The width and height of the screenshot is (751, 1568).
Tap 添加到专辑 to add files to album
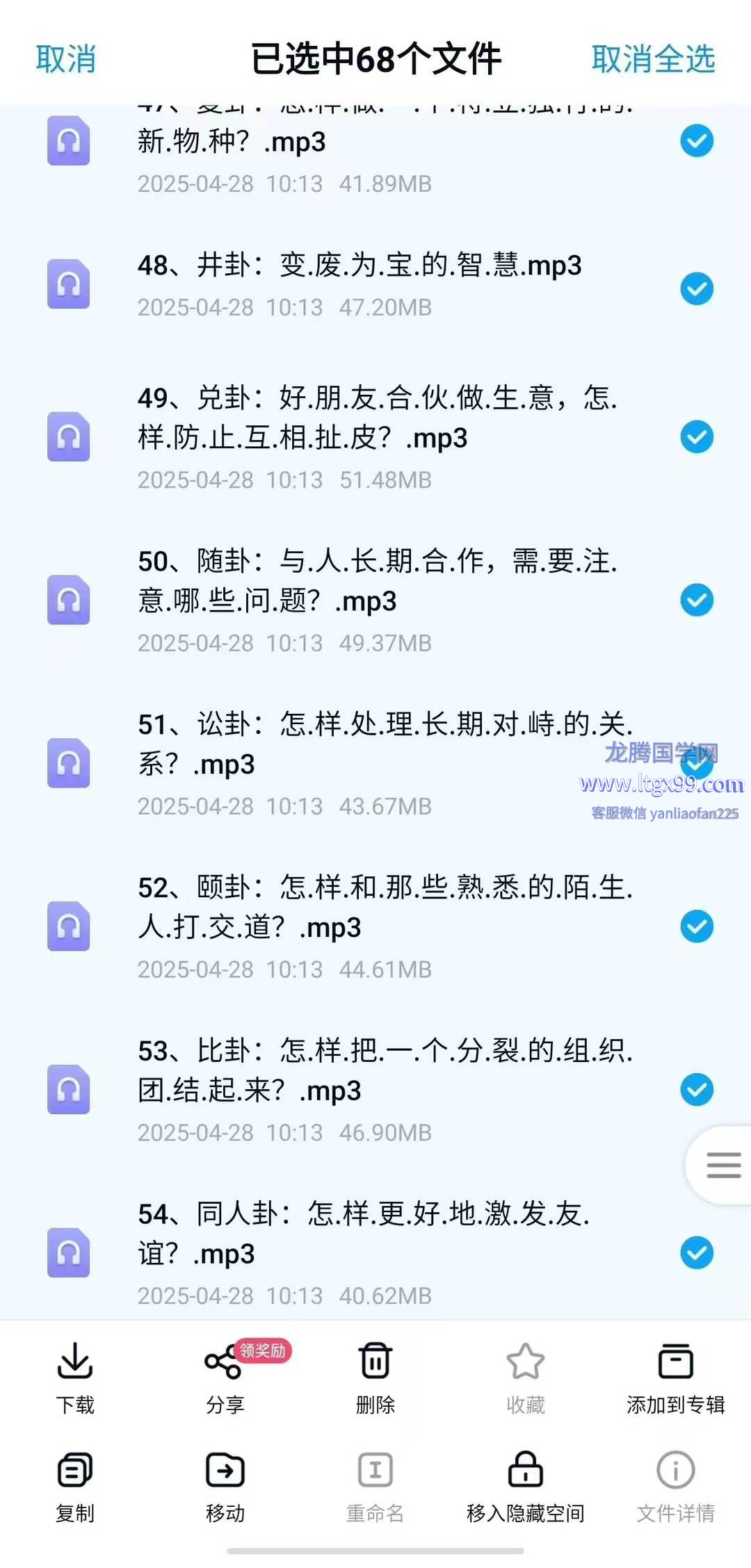pos(676,1378)
